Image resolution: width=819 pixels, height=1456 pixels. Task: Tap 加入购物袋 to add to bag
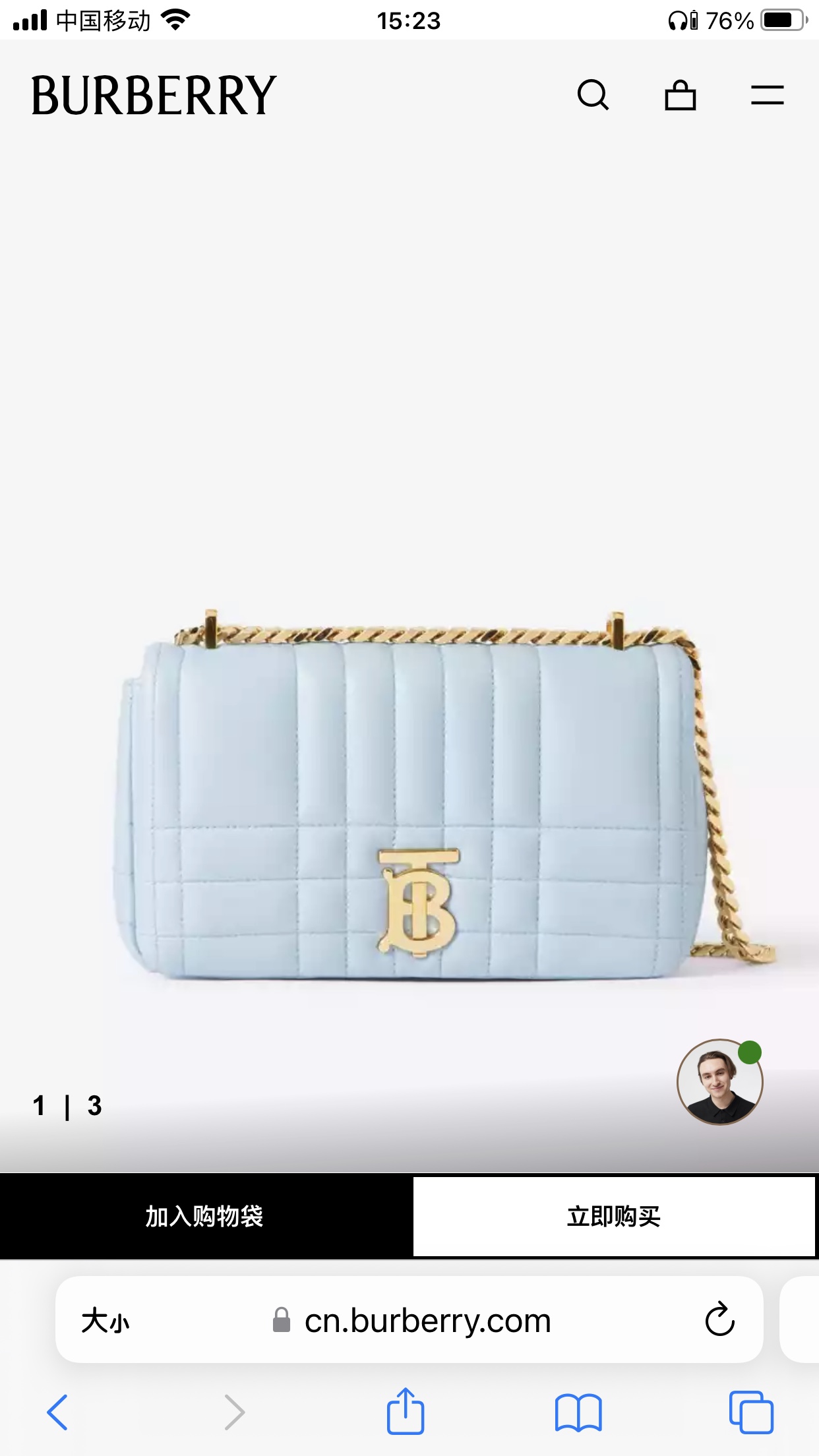[205, 1217]
